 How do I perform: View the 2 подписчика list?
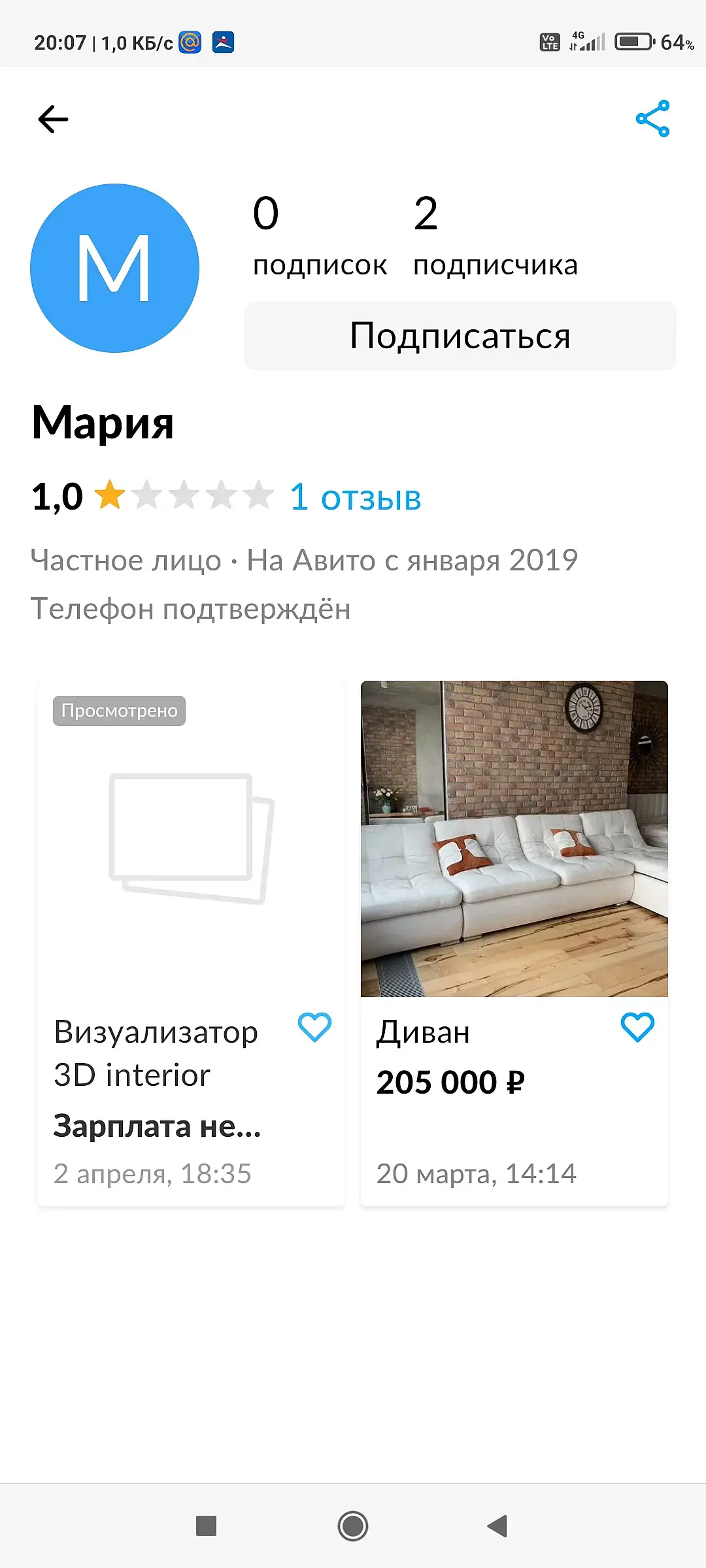coord(495,235)
